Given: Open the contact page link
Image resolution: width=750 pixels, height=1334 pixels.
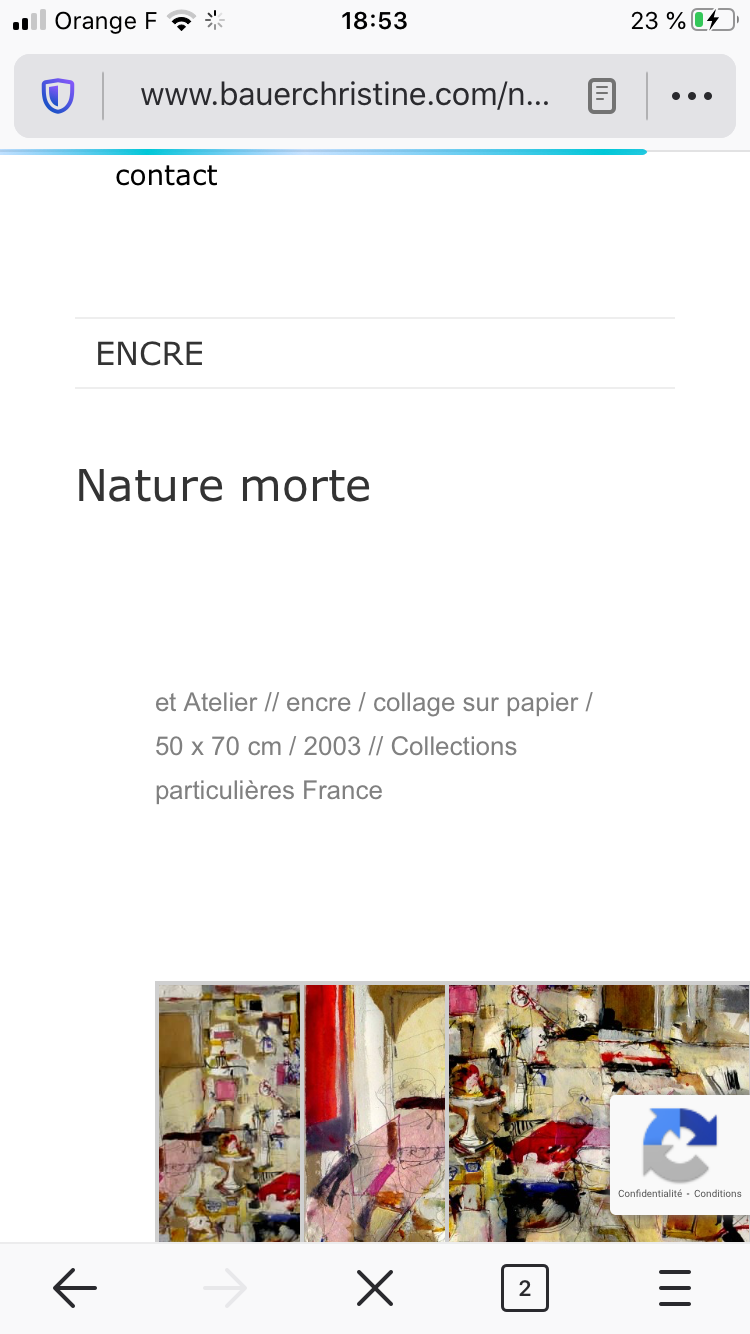Looking at the screenshot, I should click(166, 176).
